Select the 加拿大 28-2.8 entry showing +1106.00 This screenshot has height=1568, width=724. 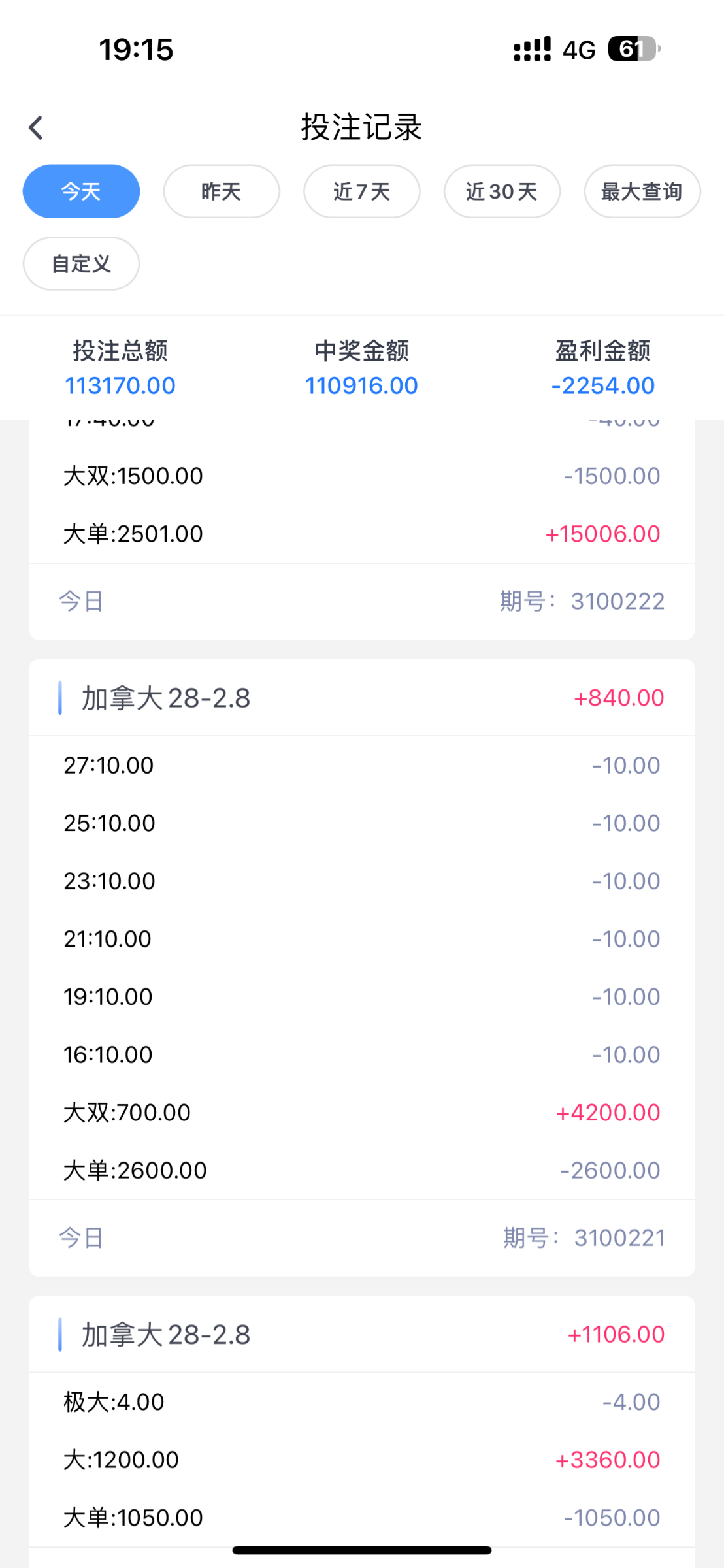361,1333
